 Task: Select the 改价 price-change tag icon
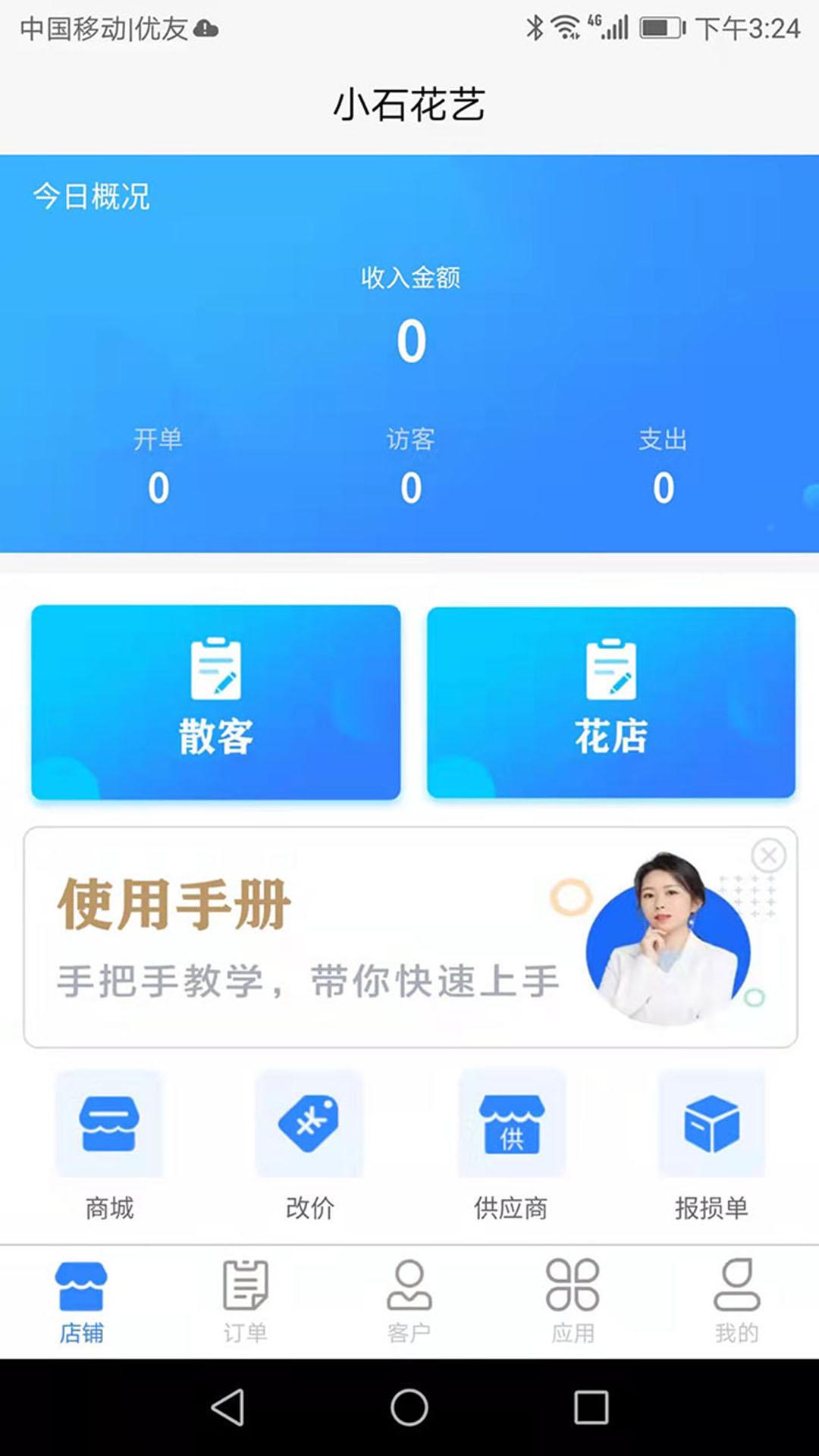[x=309, y=1125]
